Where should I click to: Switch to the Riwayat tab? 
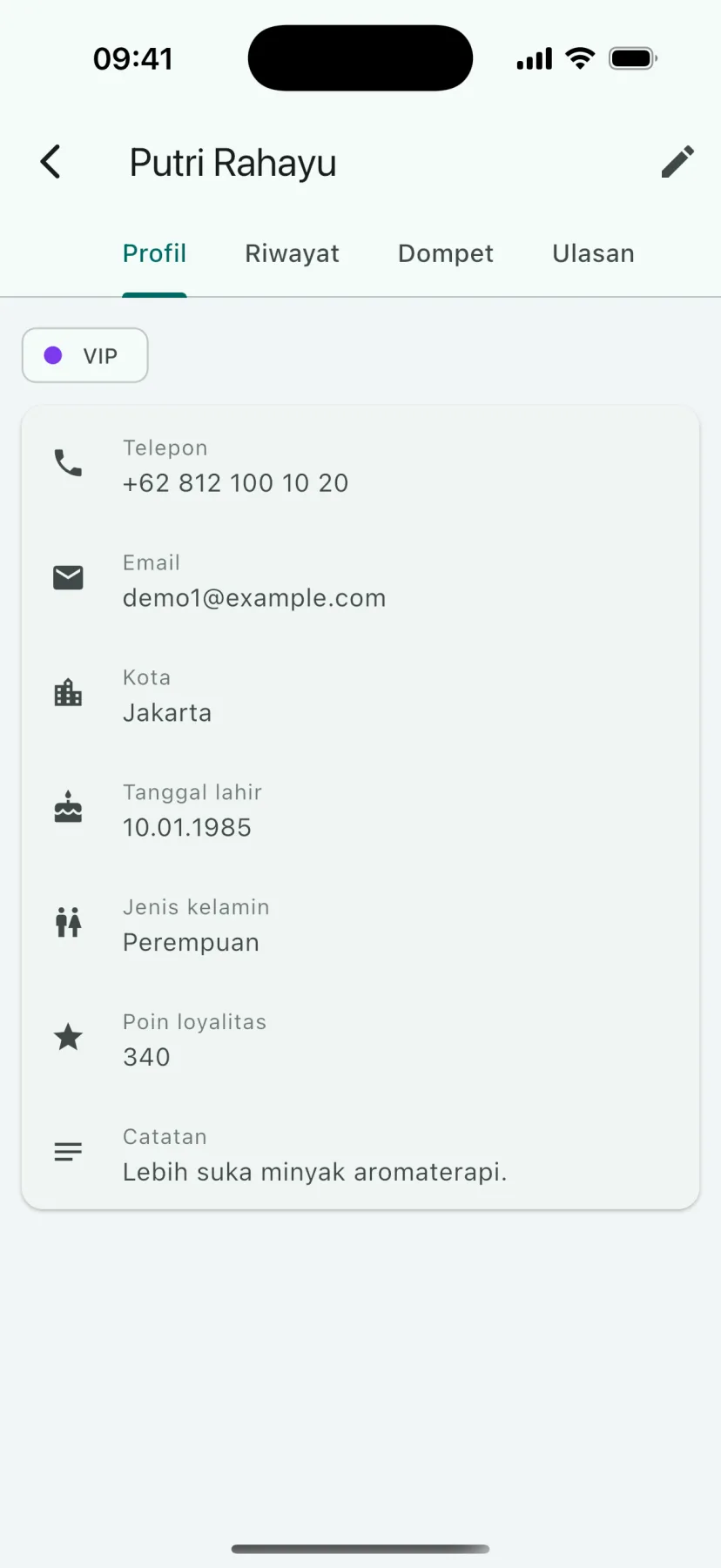tap(292, 253)
